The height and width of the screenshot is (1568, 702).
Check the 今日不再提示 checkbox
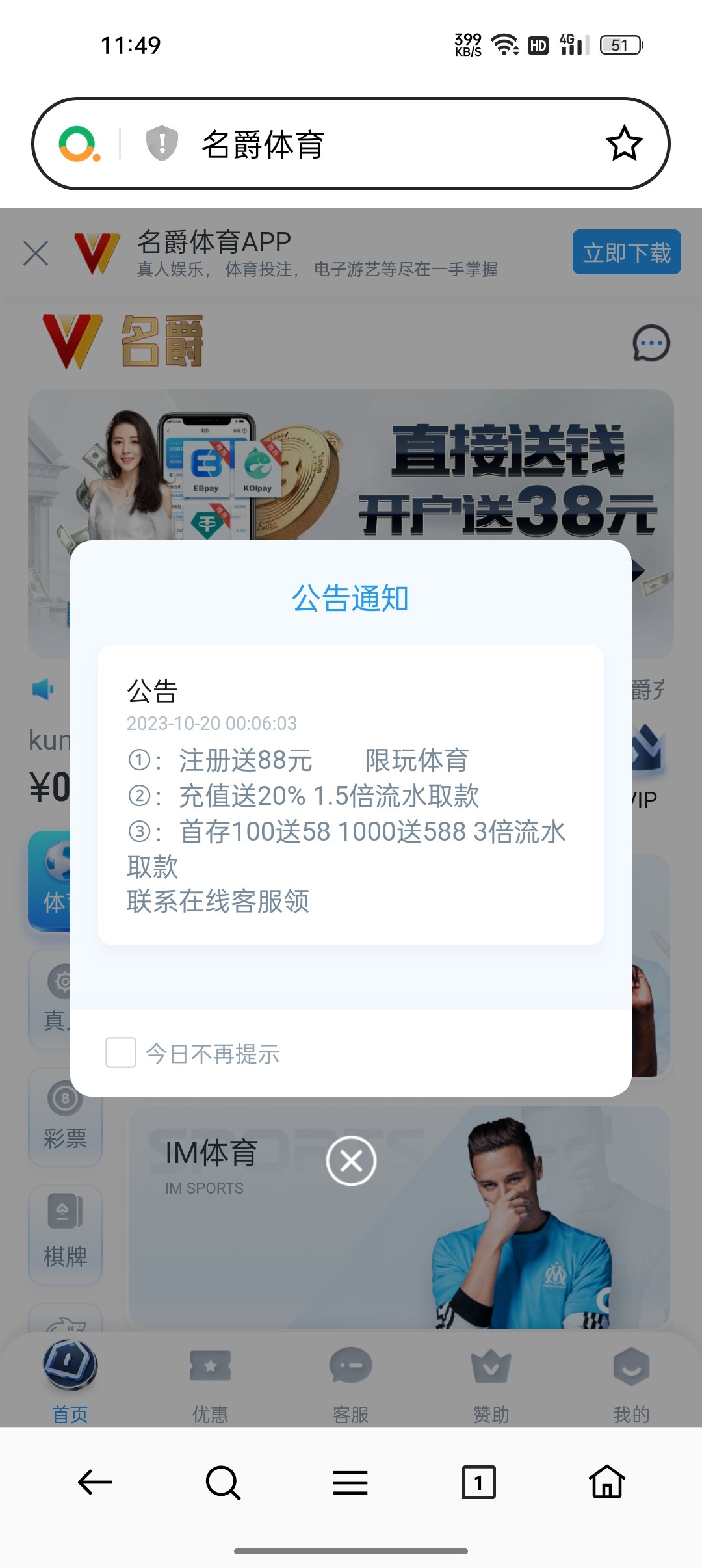tap(121, 1052)
